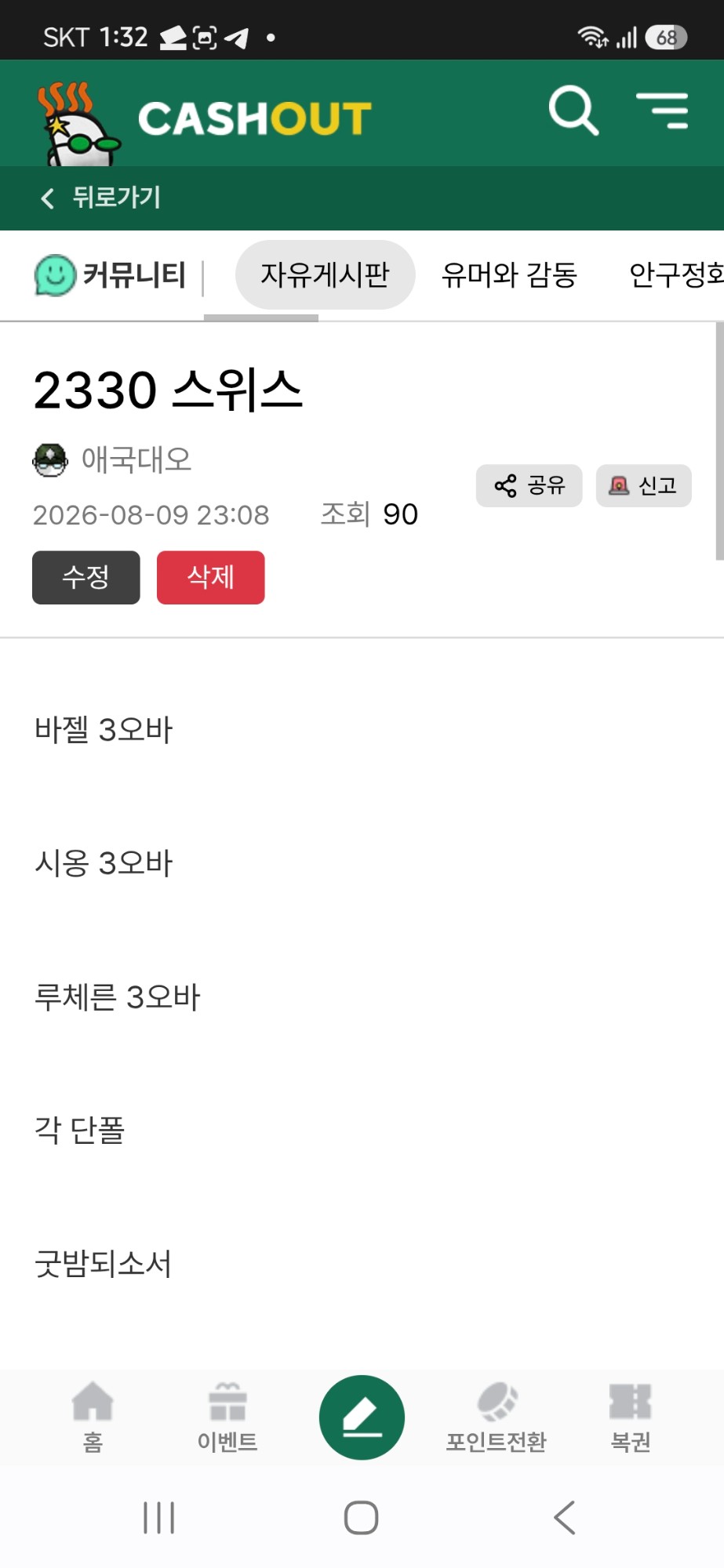Screen dimensions: 724x1568
Task: Tap the system back button
Action: click(x=565, y=1518)
